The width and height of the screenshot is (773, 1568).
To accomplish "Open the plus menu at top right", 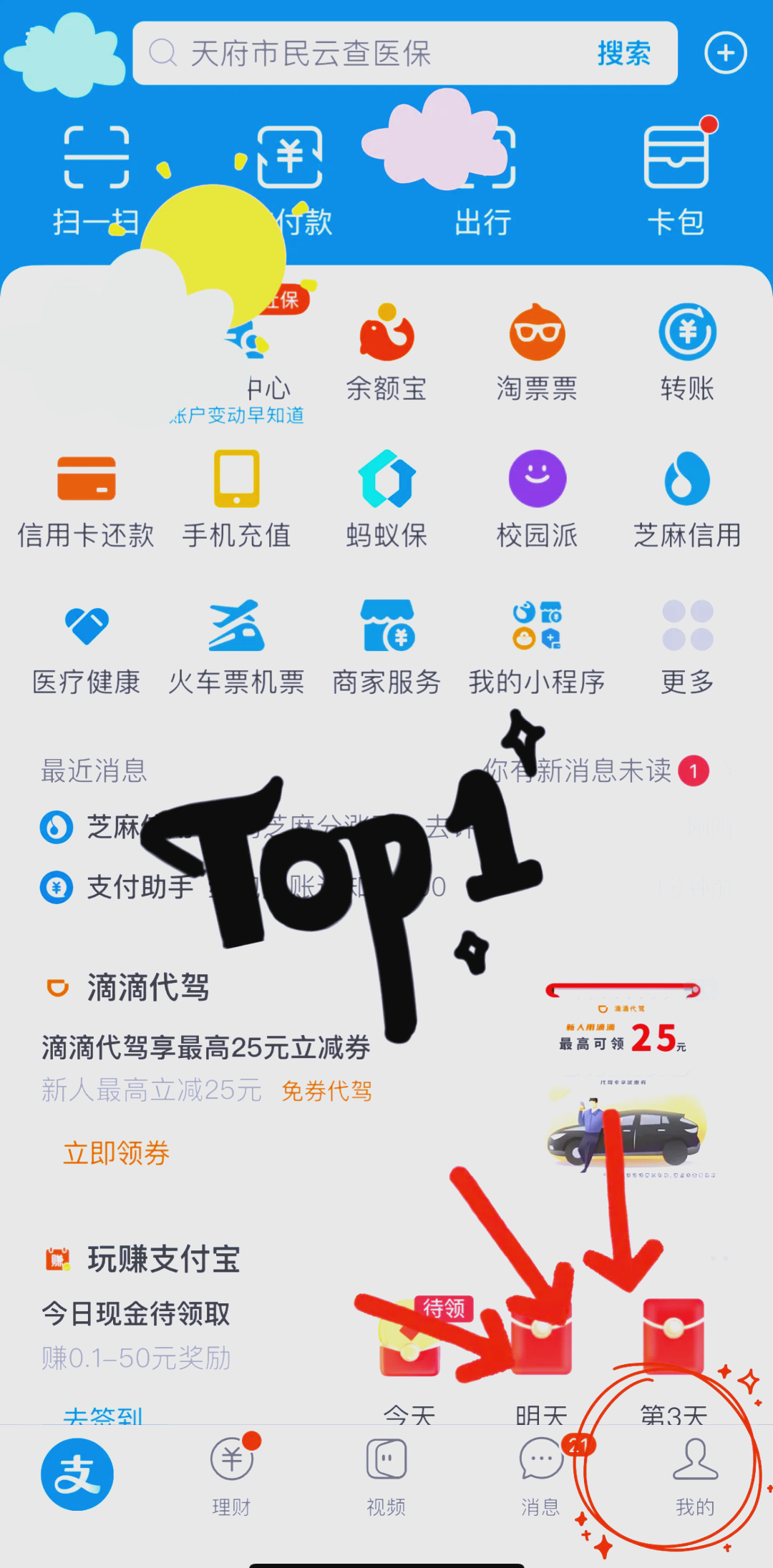I will (x=726, y=53).
